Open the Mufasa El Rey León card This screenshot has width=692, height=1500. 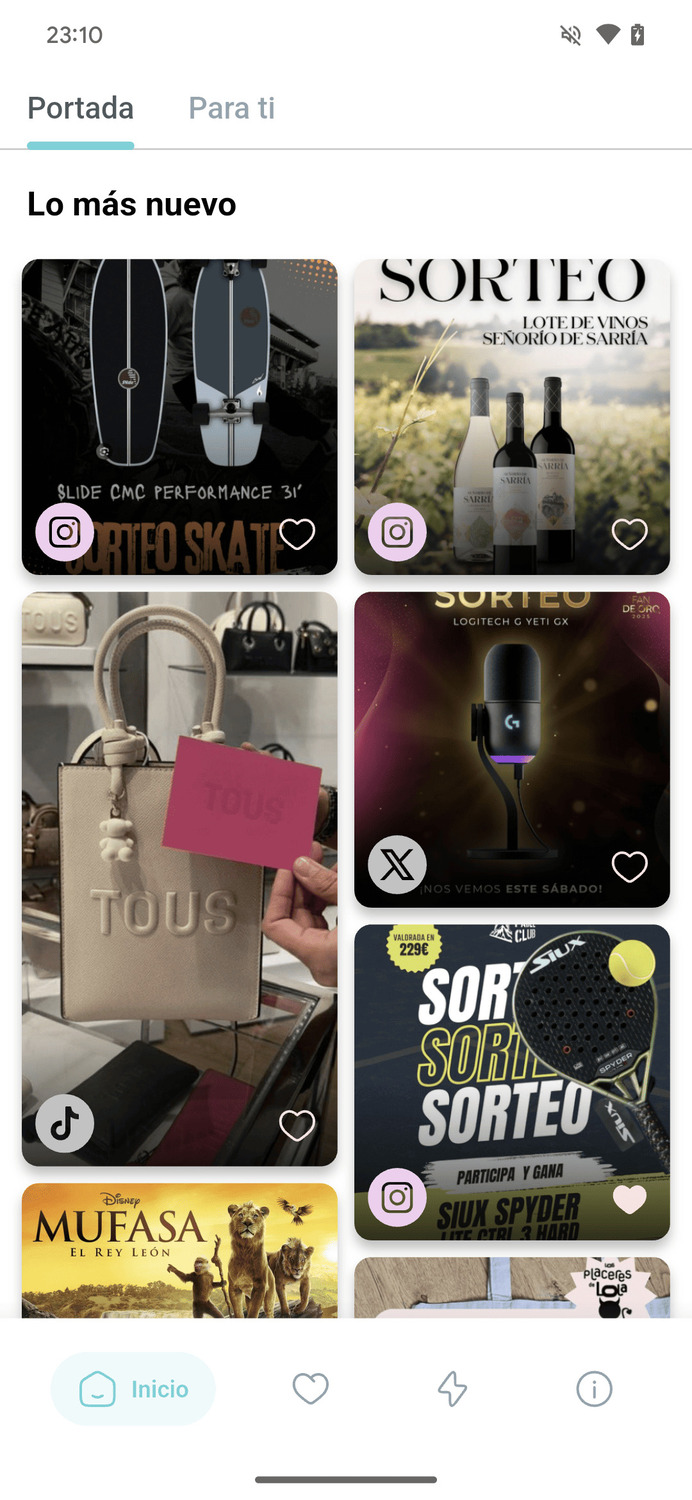[x=180, y=1250]
